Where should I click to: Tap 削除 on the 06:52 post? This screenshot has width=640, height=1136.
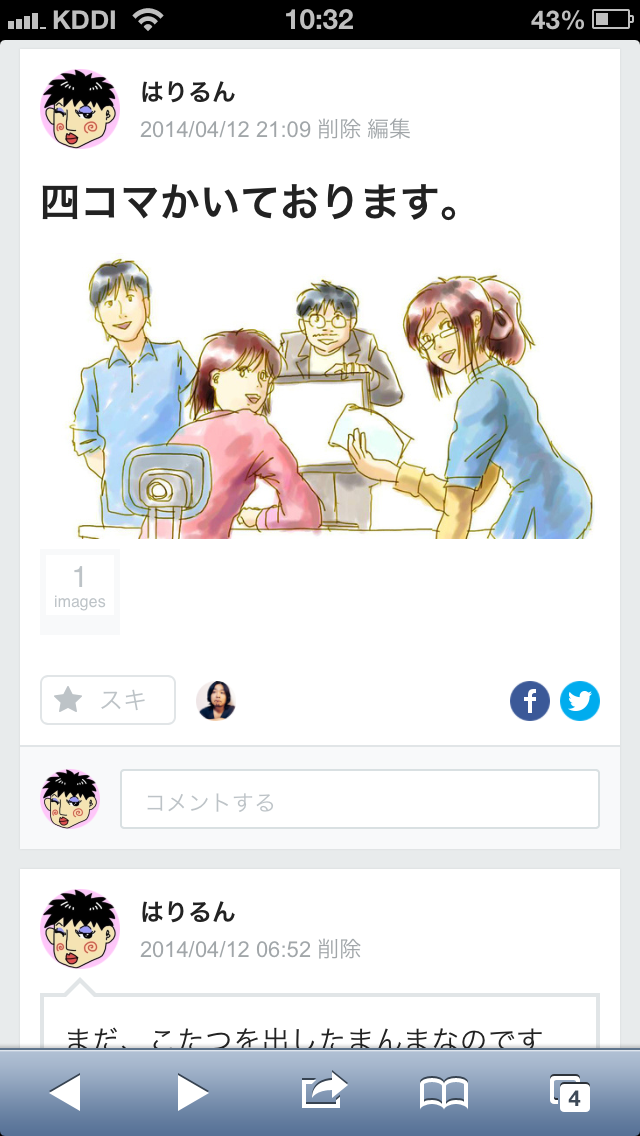tap(338, 949)
